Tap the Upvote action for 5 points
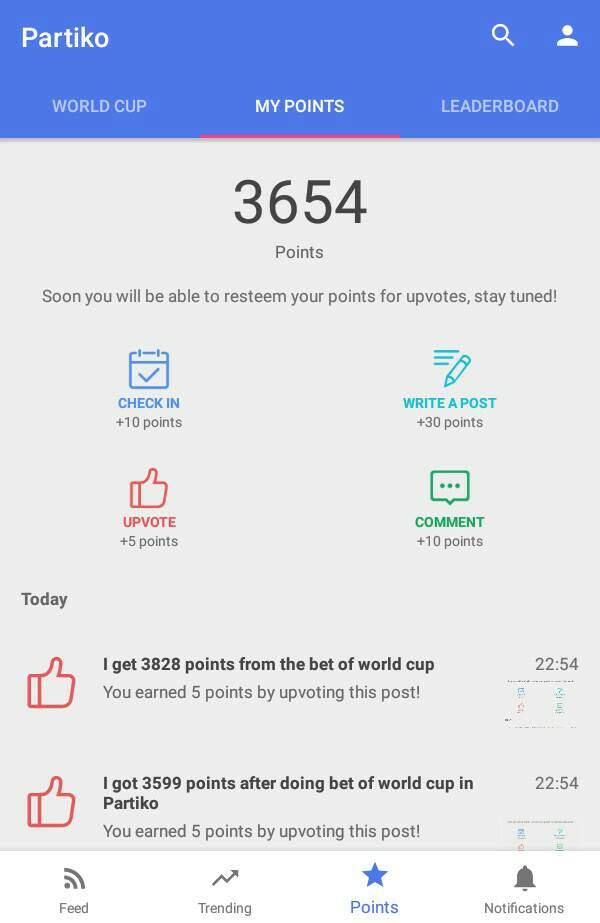This screenshot has width=600, height=923. [149, 507]
